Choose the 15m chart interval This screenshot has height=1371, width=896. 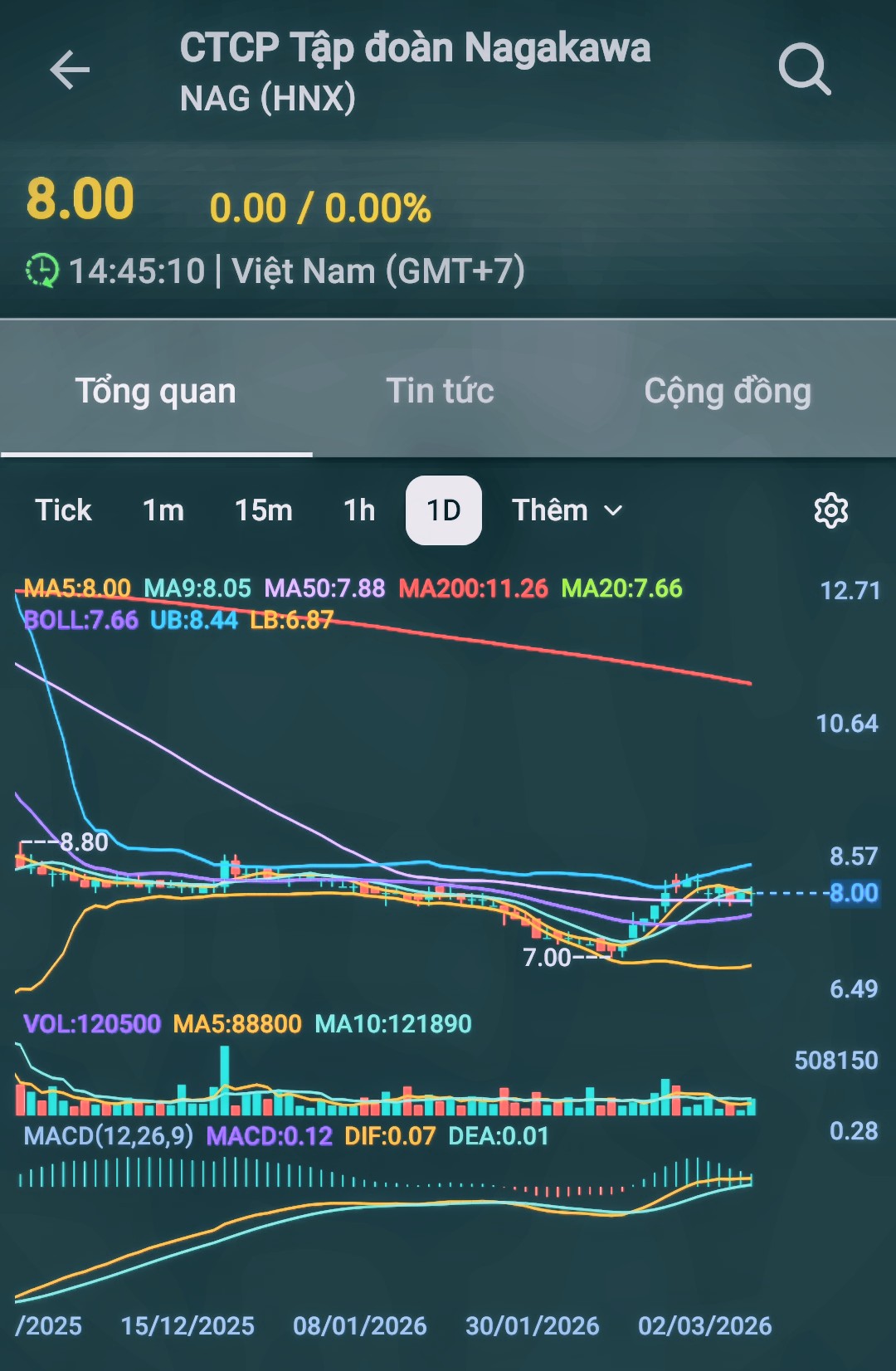[263, 510]
